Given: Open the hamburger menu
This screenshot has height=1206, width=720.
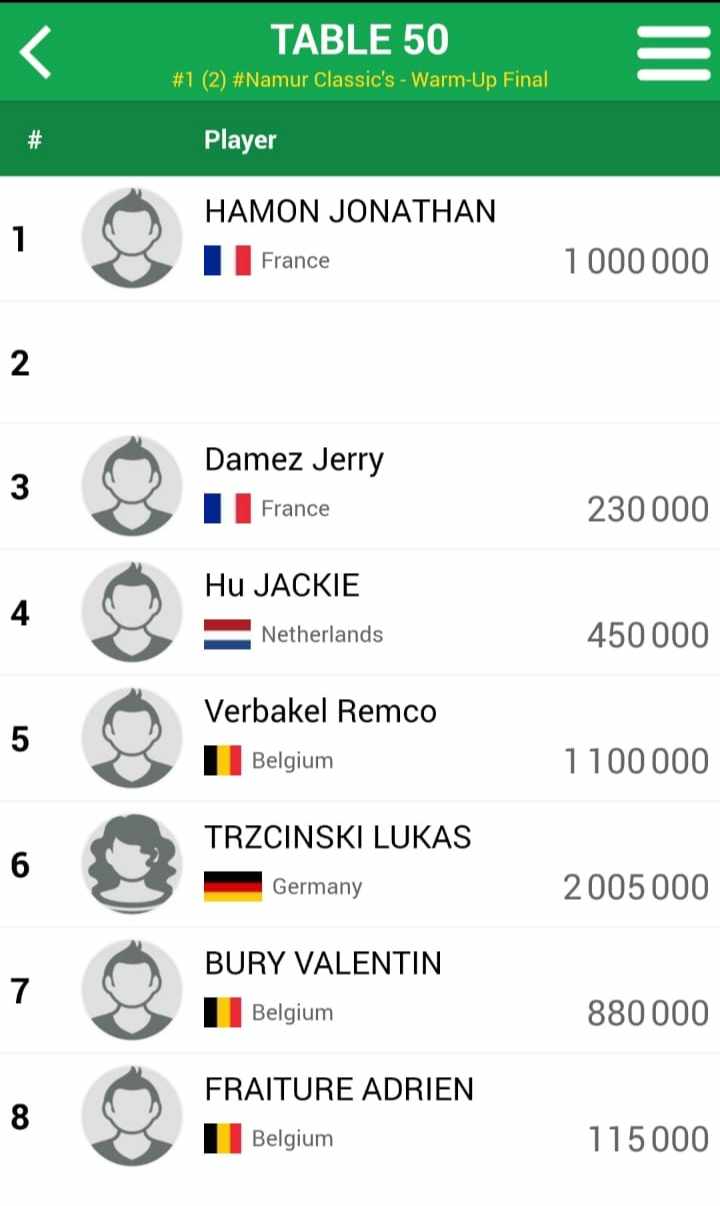Looking at the screenshot, I should click(x=673, y=52).
